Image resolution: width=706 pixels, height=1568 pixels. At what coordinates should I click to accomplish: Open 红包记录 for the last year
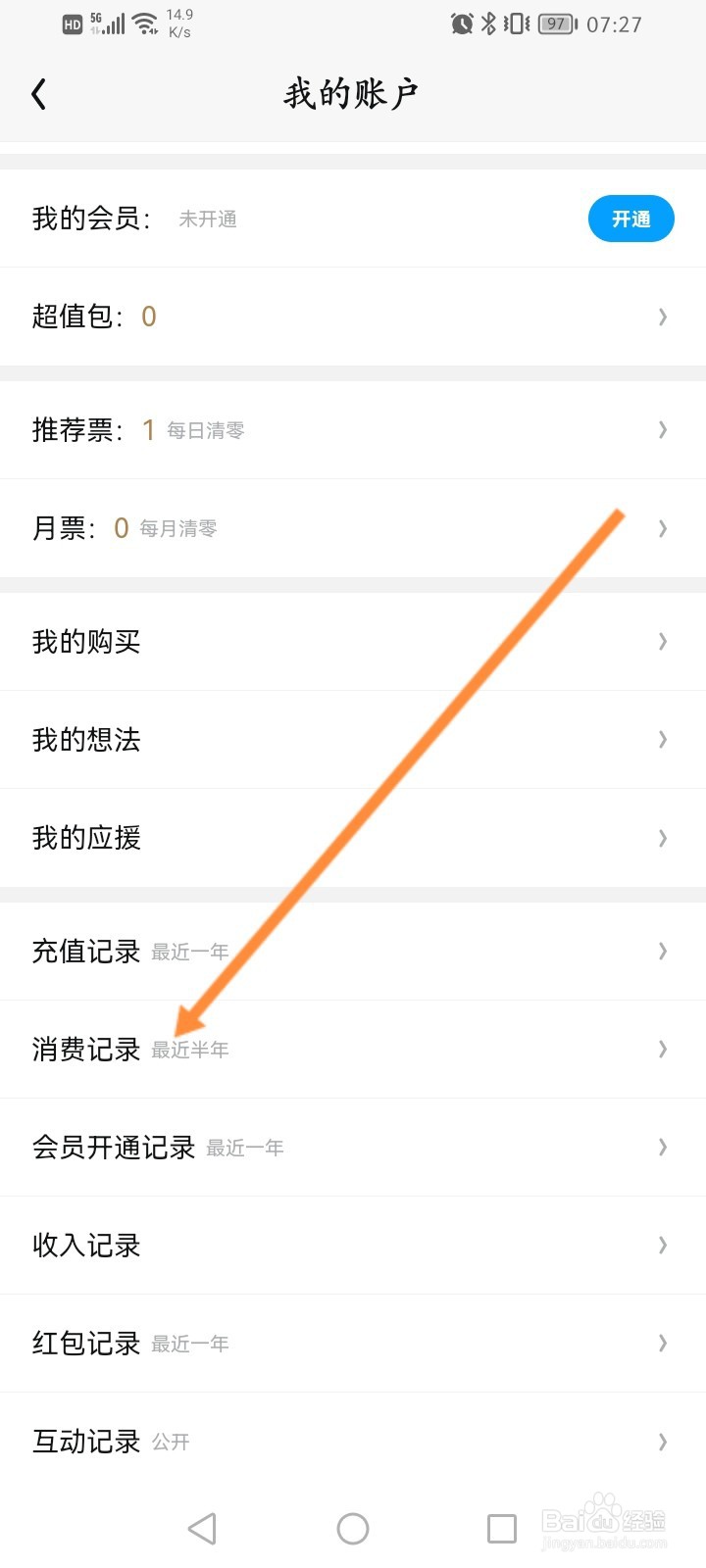pyautogui.click(x=353, y=1344)
